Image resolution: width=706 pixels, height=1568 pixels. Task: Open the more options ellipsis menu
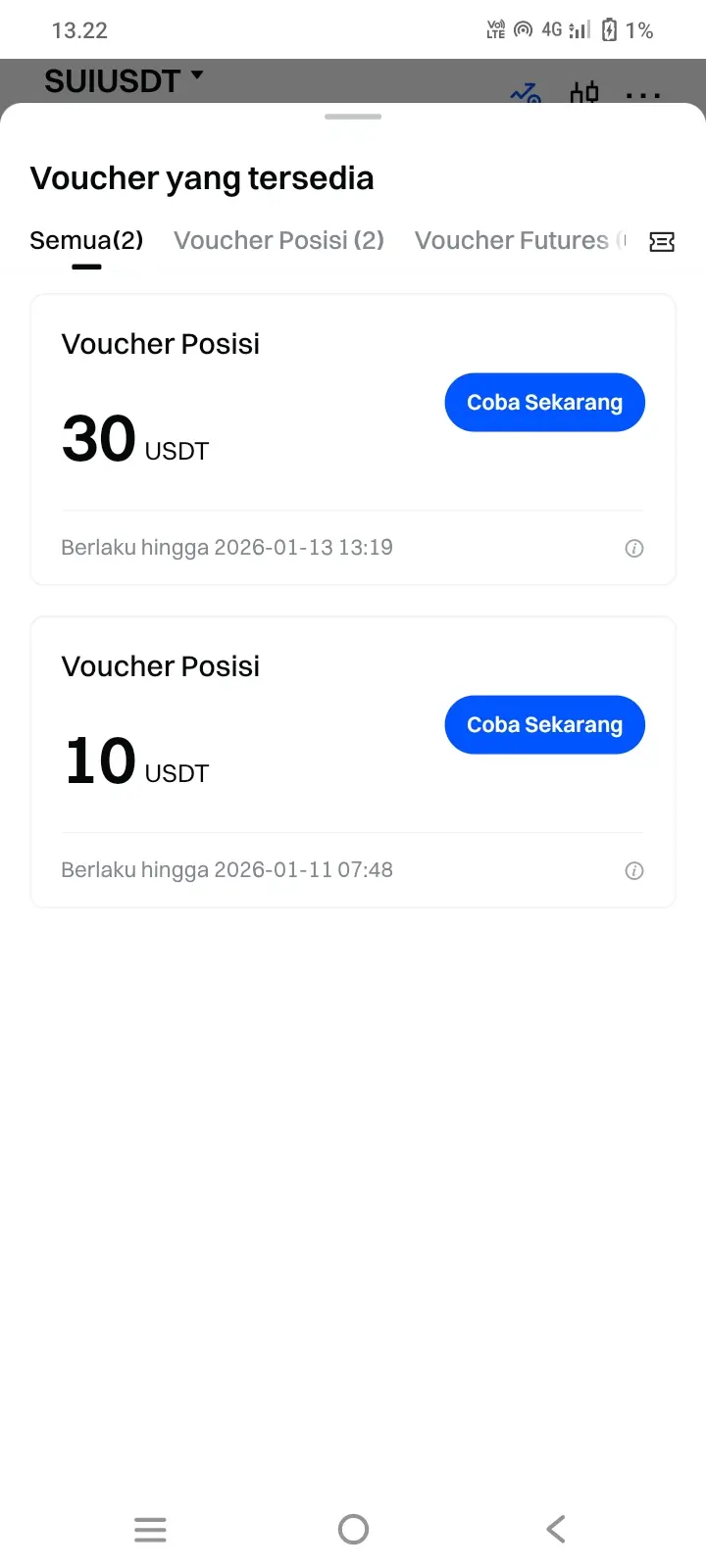click(x=642, y=94)
